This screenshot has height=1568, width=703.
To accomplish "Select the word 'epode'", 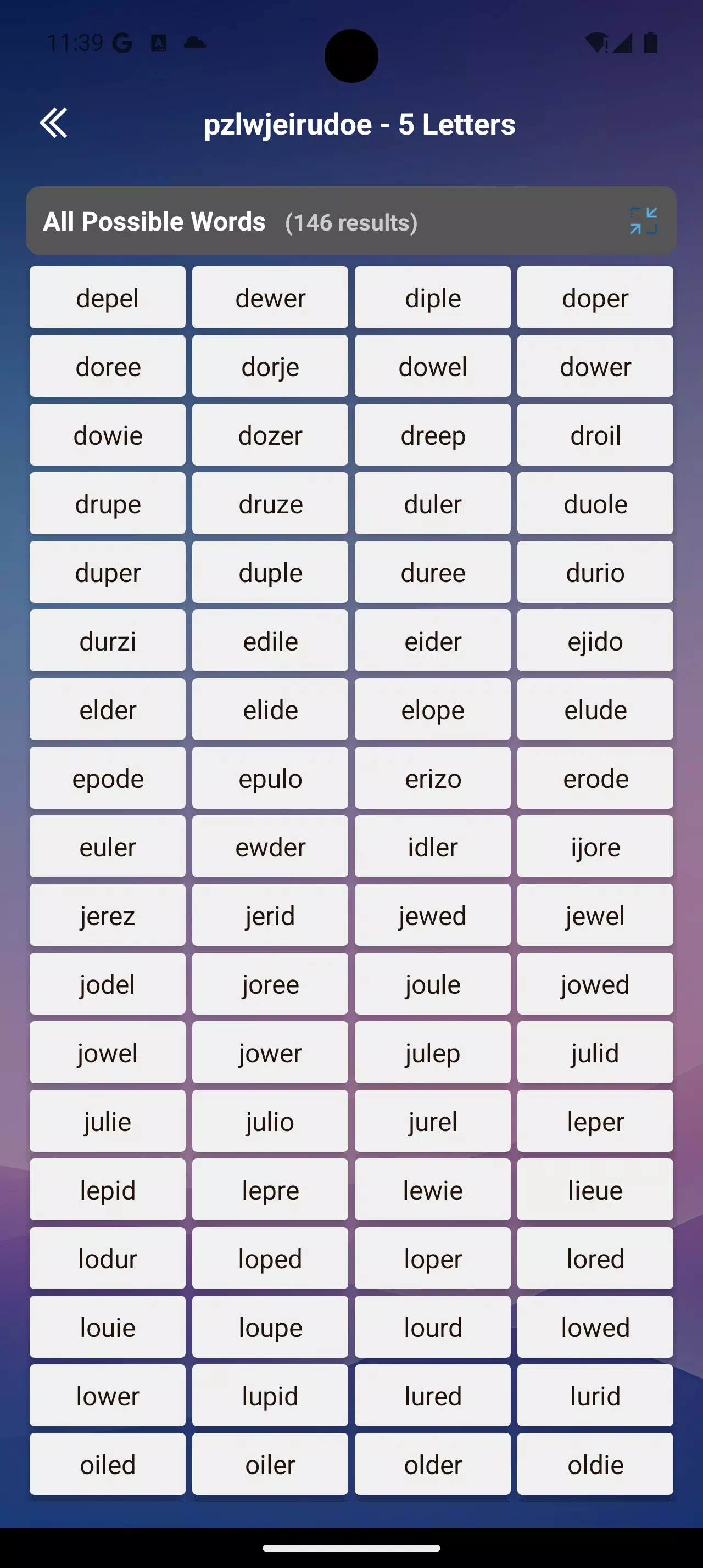I will (x=108, y=779).
